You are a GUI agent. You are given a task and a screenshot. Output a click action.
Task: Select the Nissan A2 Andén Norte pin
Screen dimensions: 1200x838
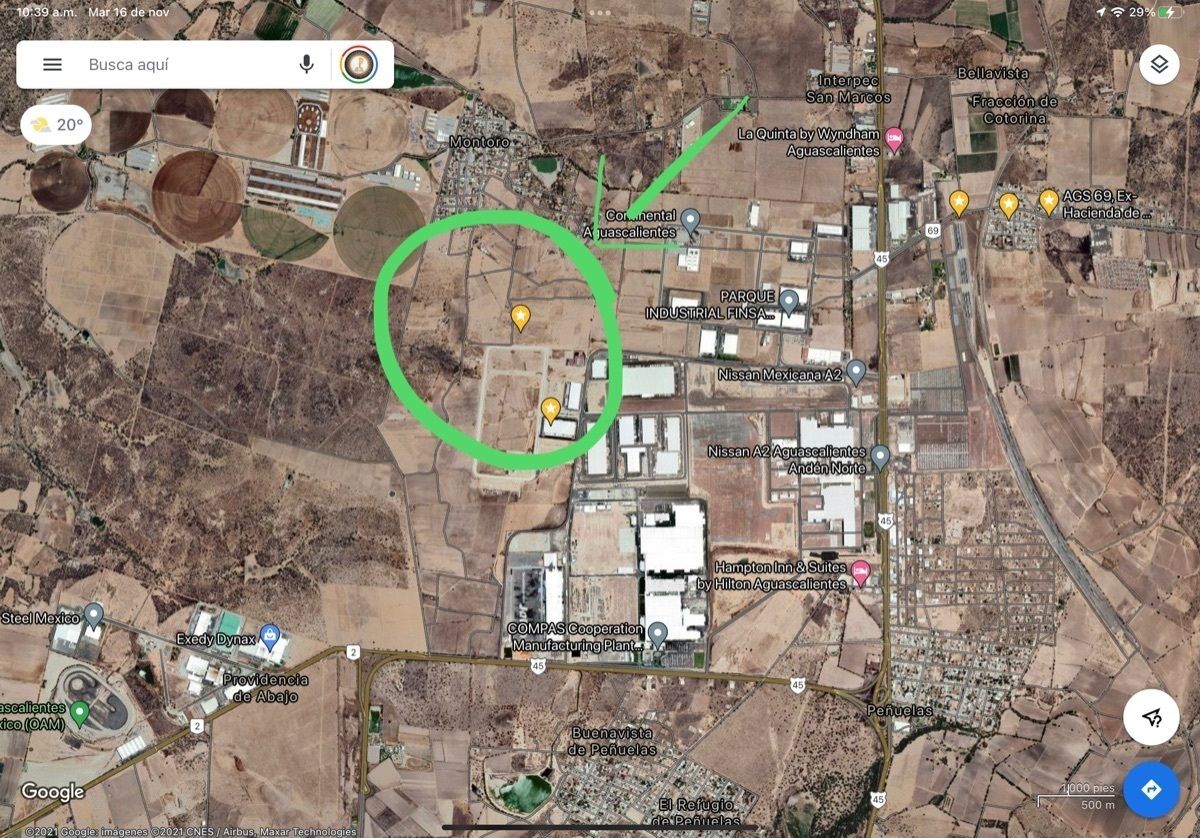click(880, 457)
